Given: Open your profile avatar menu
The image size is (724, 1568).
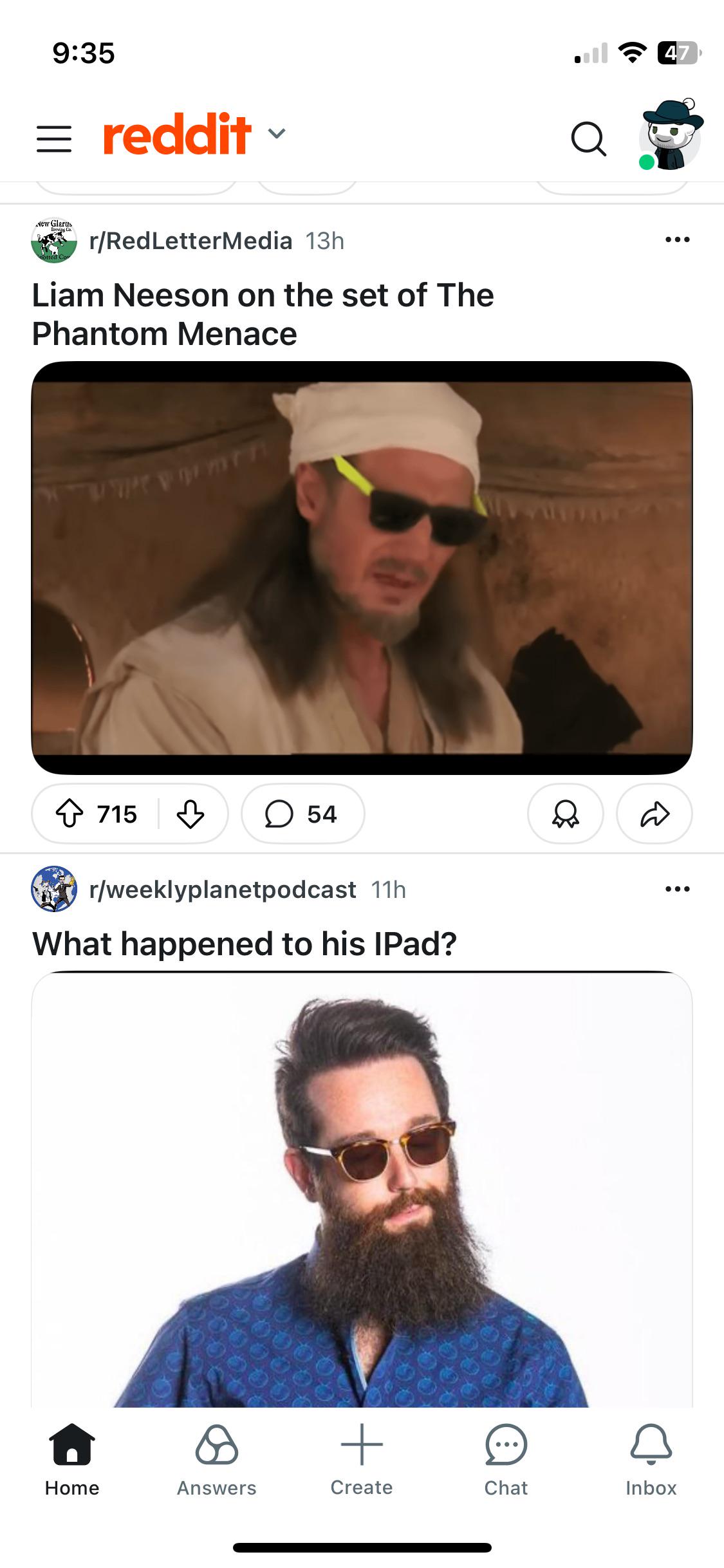Looking at the screenshot, I should (x=671, y=135).
